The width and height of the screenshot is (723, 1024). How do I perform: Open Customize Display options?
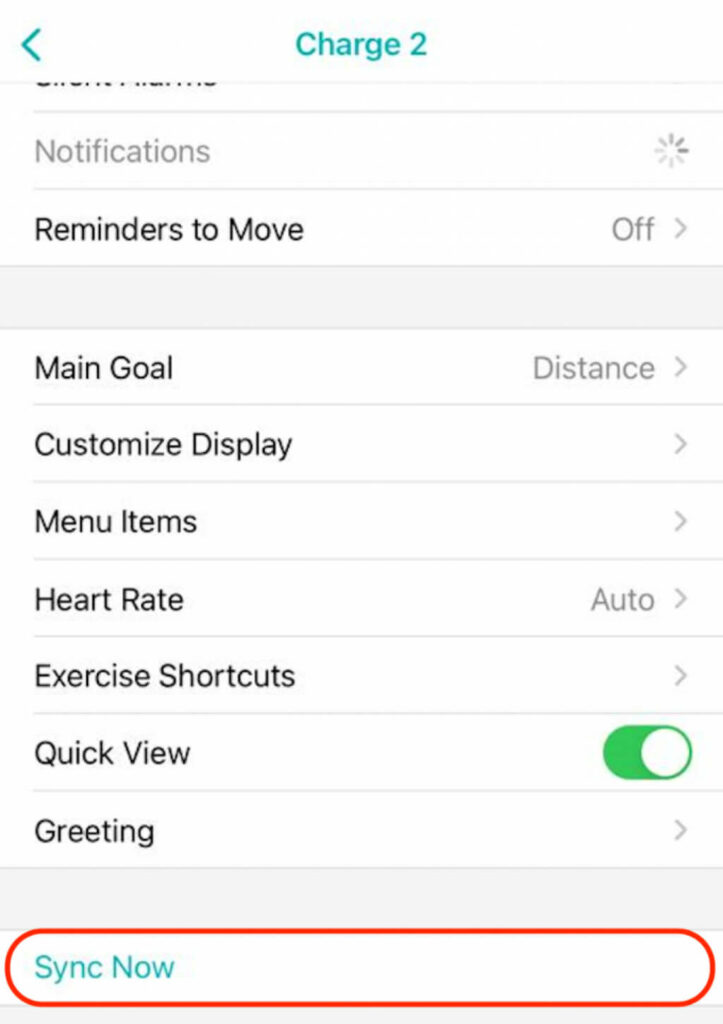[x=360, y=445]
